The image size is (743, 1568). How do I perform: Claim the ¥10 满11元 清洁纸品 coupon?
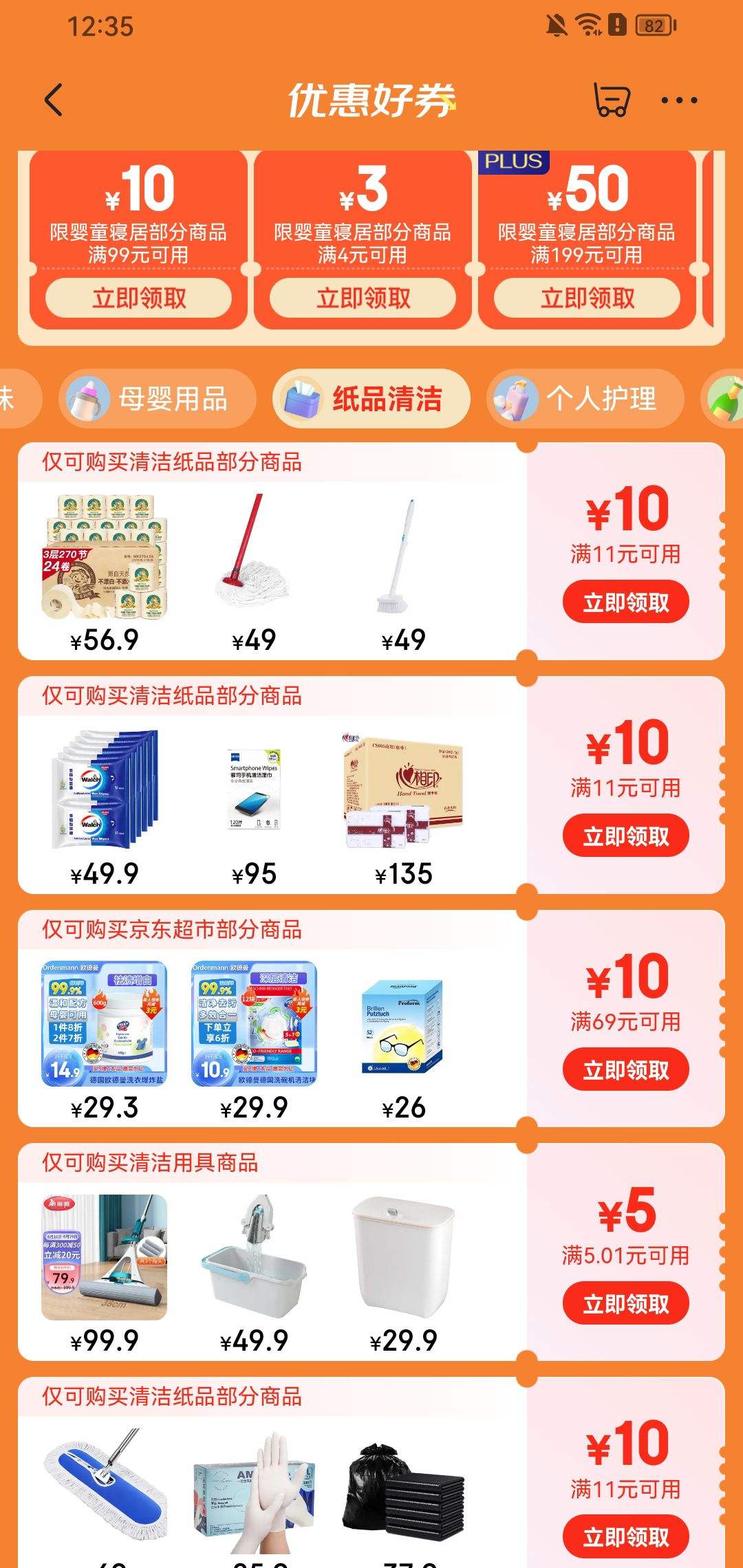[x=625, y=600]
